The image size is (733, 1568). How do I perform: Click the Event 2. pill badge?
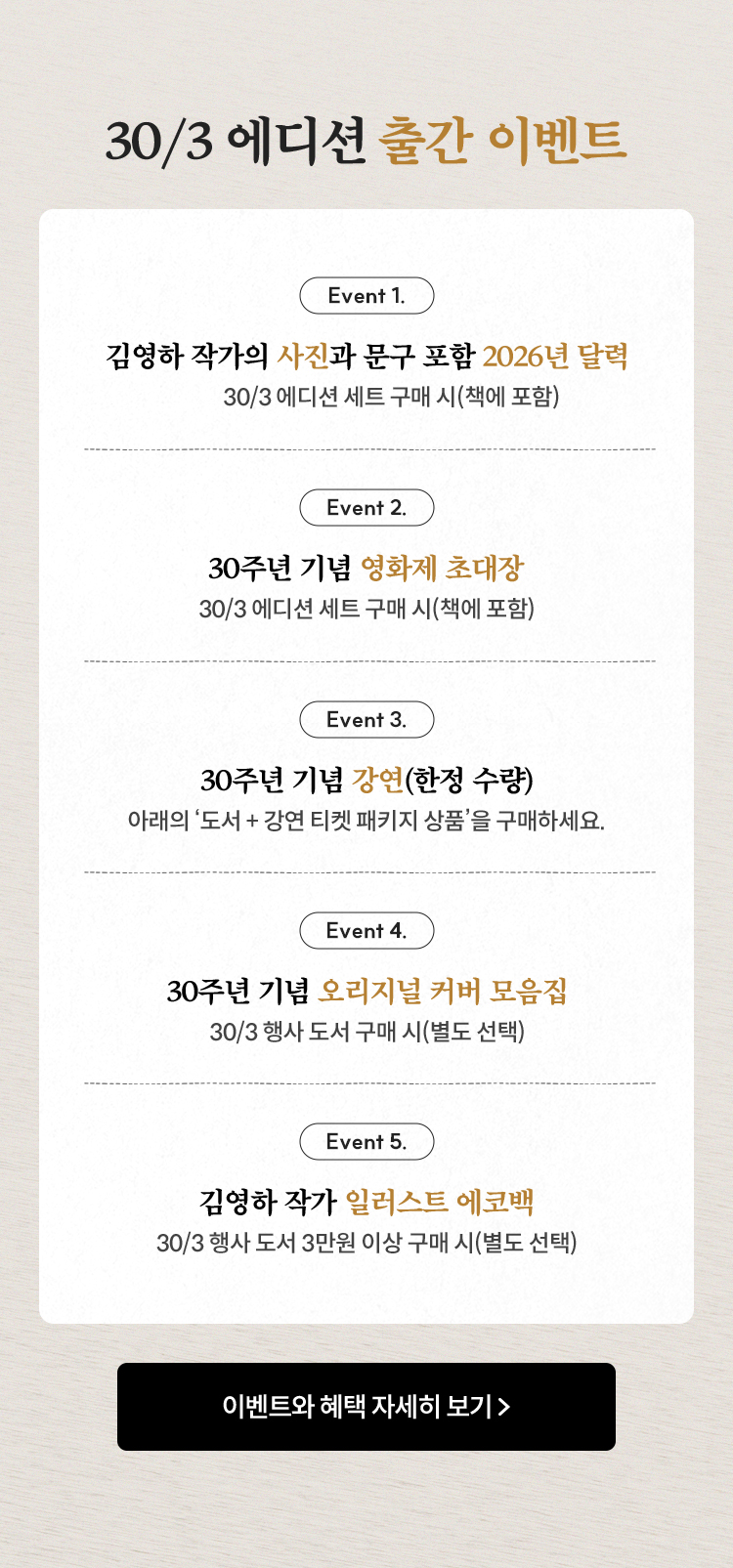[366, 507]
